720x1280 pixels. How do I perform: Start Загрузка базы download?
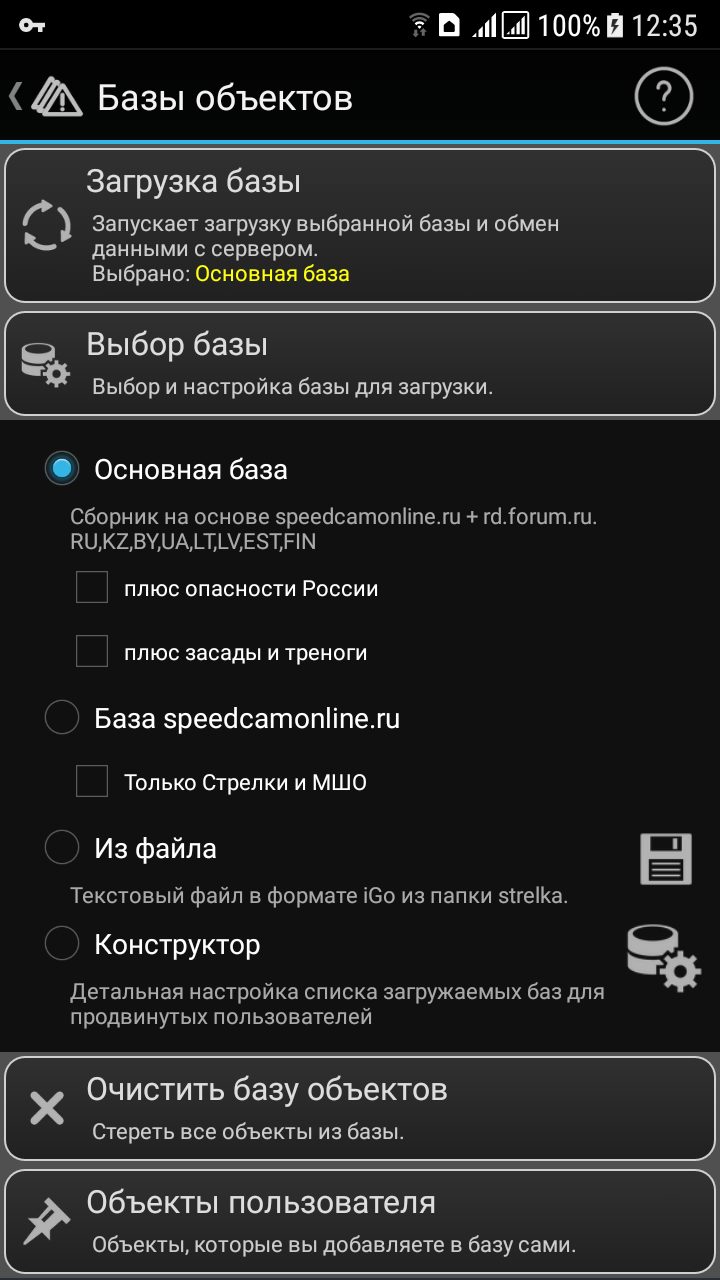pos(360,225)
